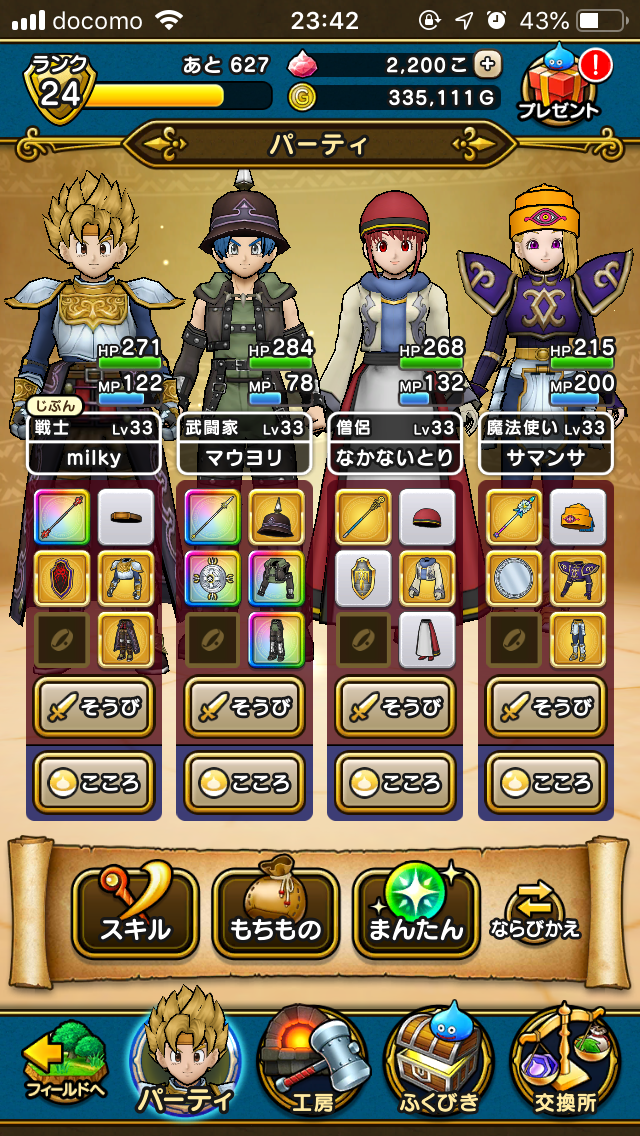The width and height of the screenshot is (640, 1136).
Task: Tap milky's weapon equipment slot
Action: click(x=62, y=517)
